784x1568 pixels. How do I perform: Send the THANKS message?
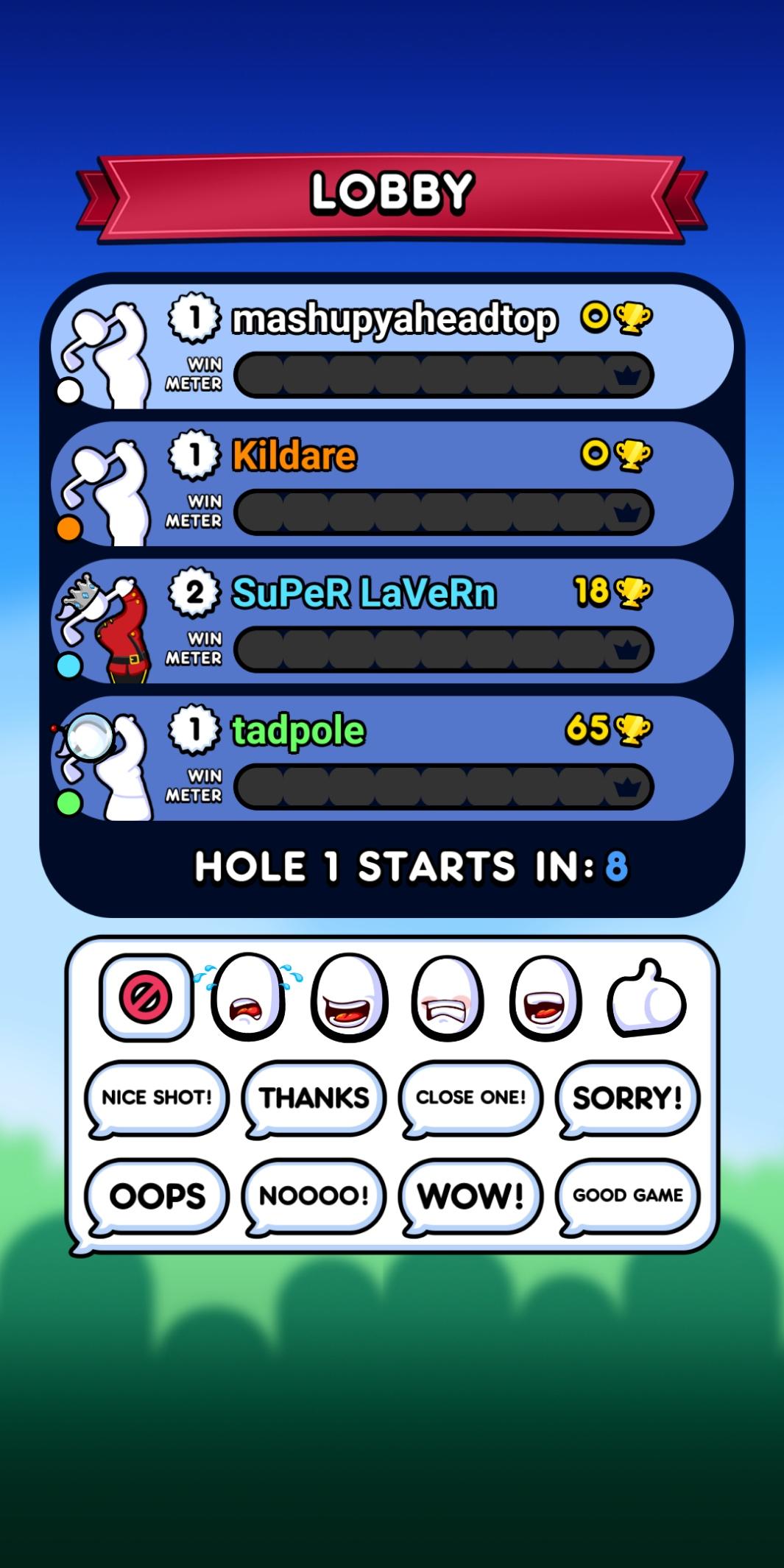(x=312, y=1098)
